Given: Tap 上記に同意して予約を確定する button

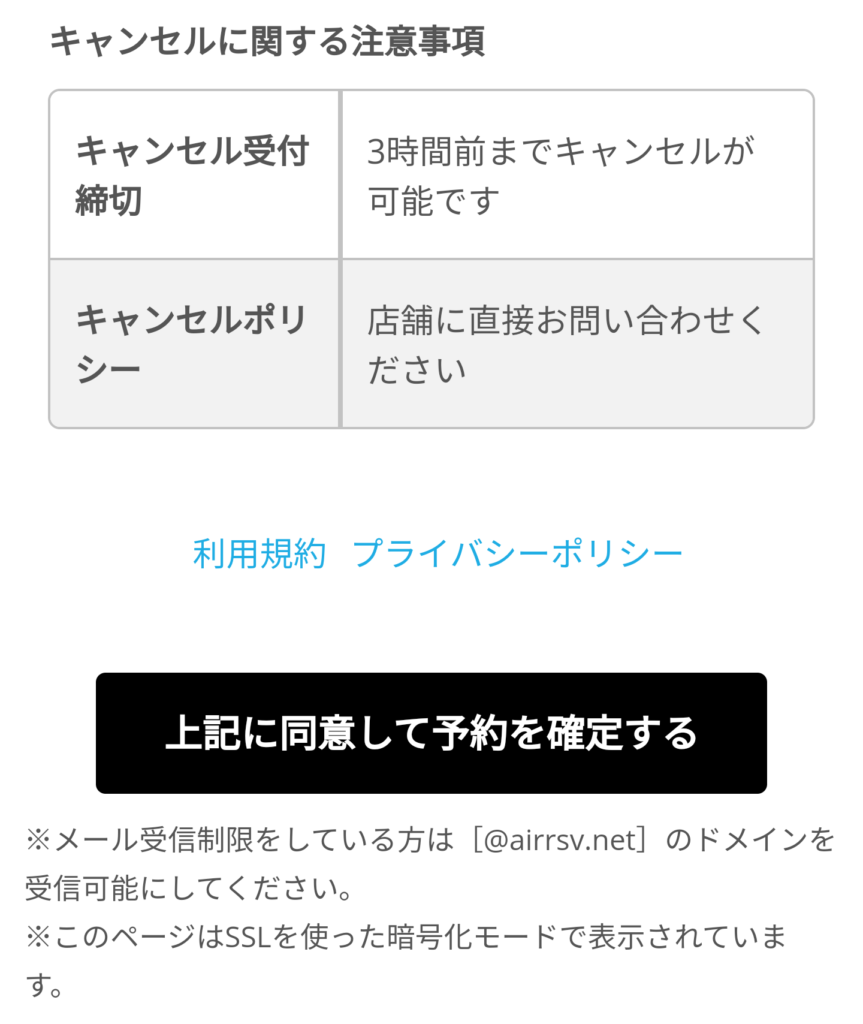Looking at the screenshot, I should tap(431, 733).
